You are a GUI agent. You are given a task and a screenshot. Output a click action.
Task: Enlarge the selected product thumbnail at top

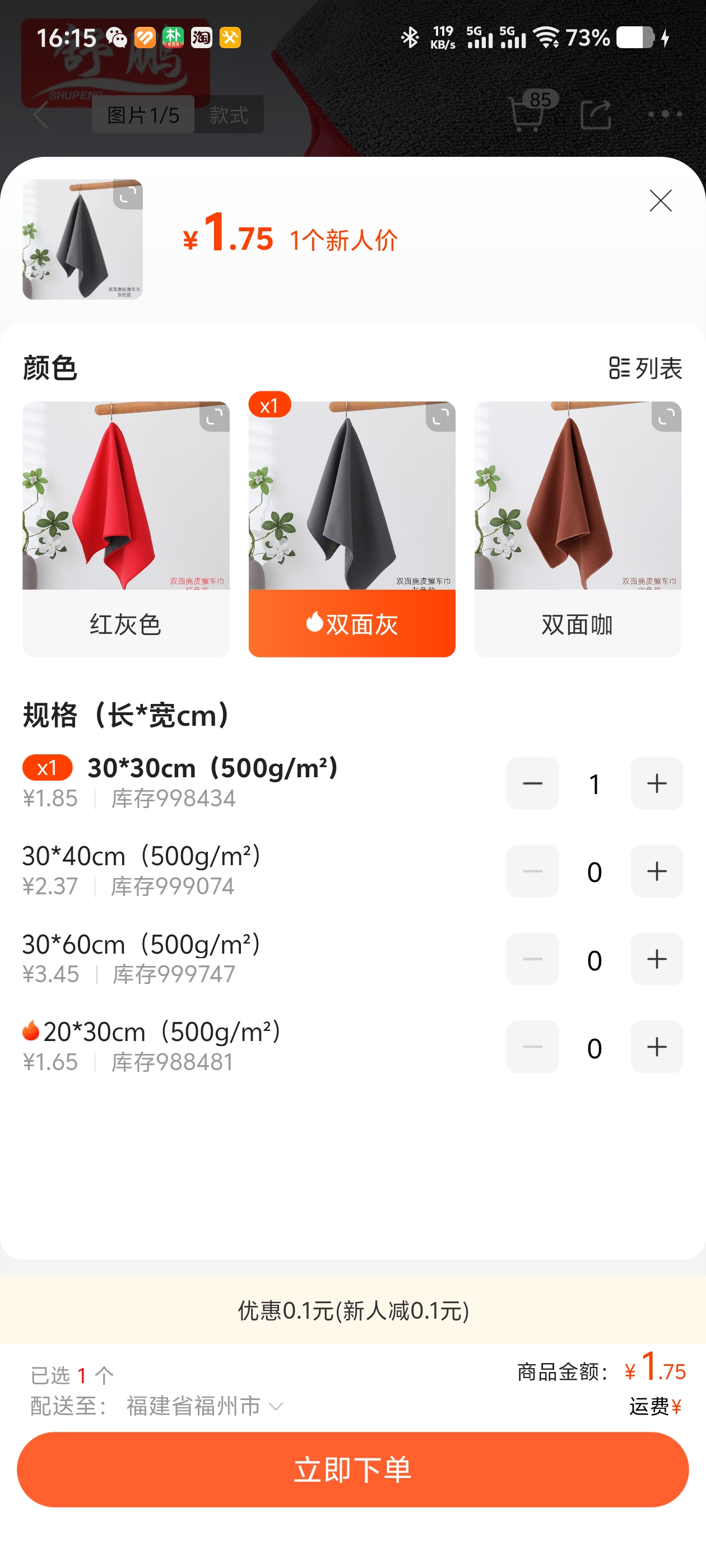tap(128, 195)
